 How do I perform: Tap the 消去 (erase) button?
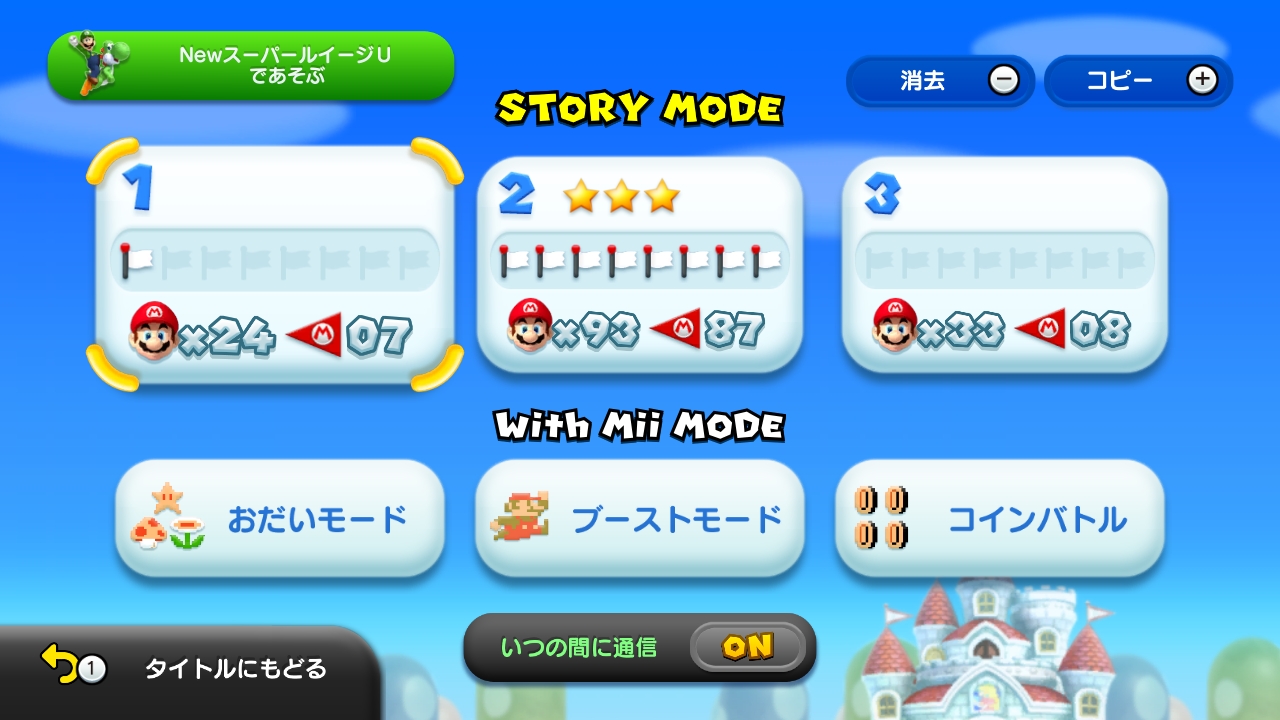(940, 81)
